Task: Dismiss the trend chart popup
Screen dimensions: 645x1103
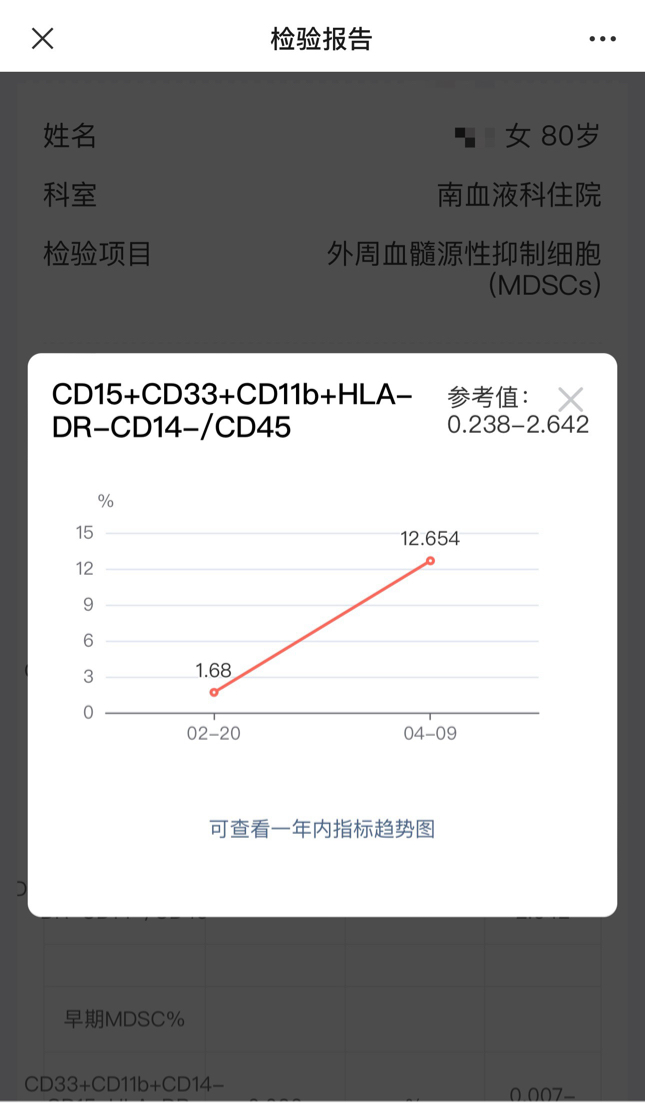Action: pyautogui.click(x=570, y=400)
